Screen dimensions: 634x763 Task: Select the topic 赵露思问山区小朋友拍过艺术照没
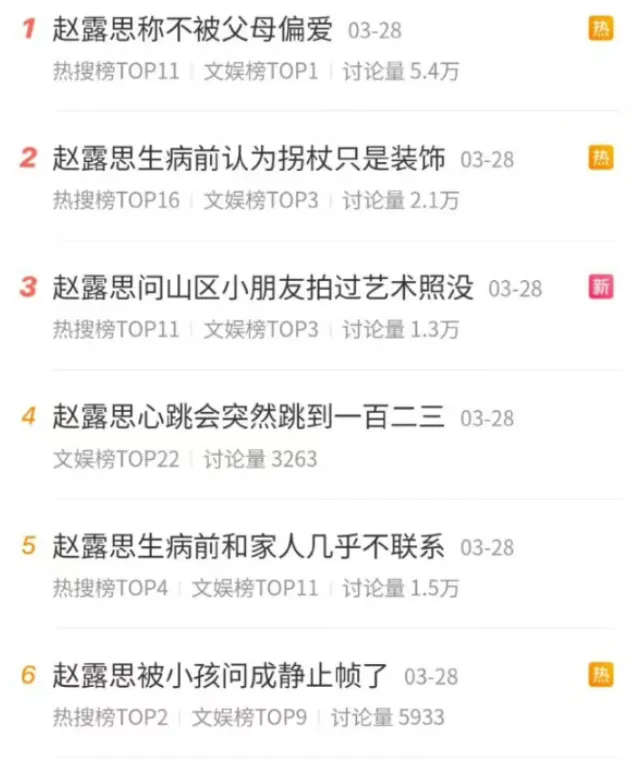click(x=262, y=288)
